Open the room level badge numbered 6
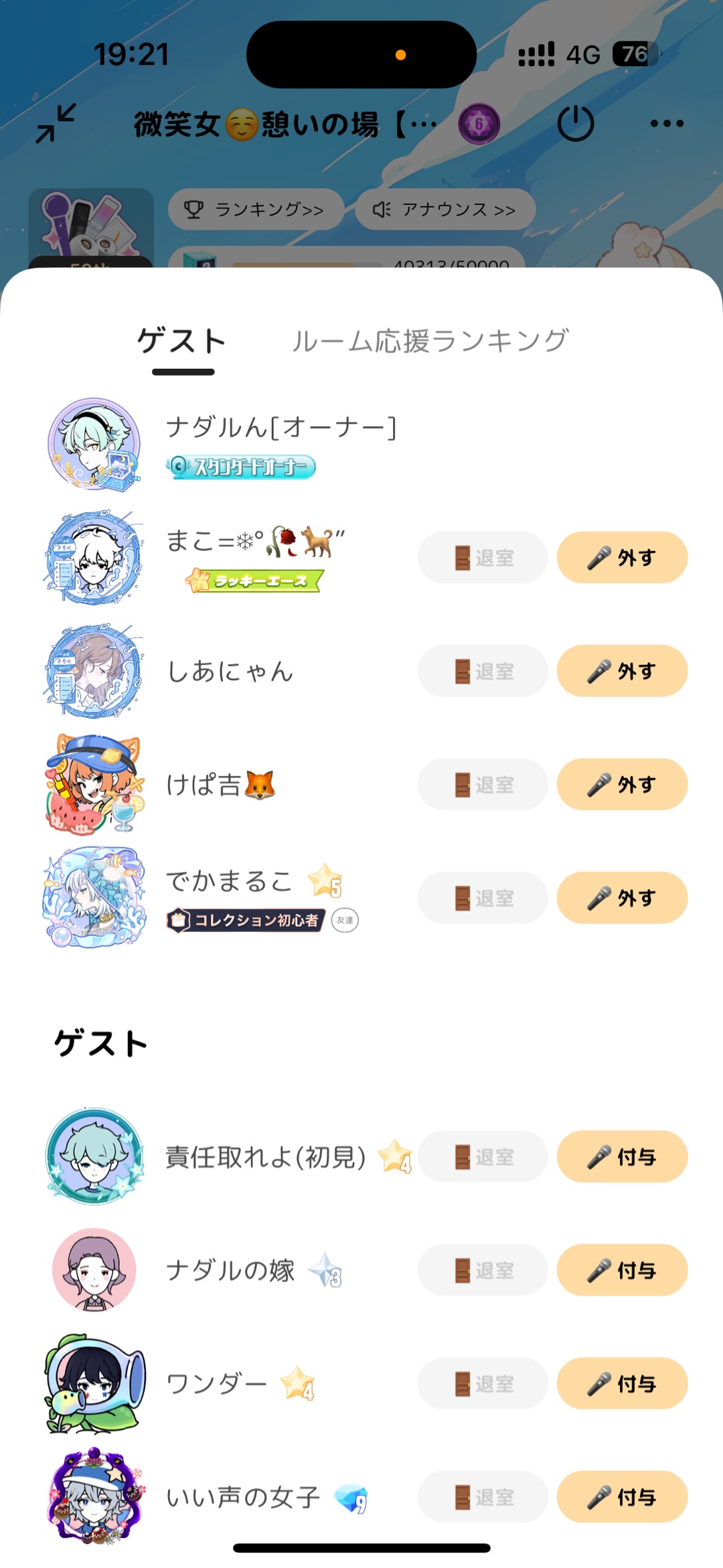Image resolution: width=723 pixels, height=1568 pixels. pos(479,124)
